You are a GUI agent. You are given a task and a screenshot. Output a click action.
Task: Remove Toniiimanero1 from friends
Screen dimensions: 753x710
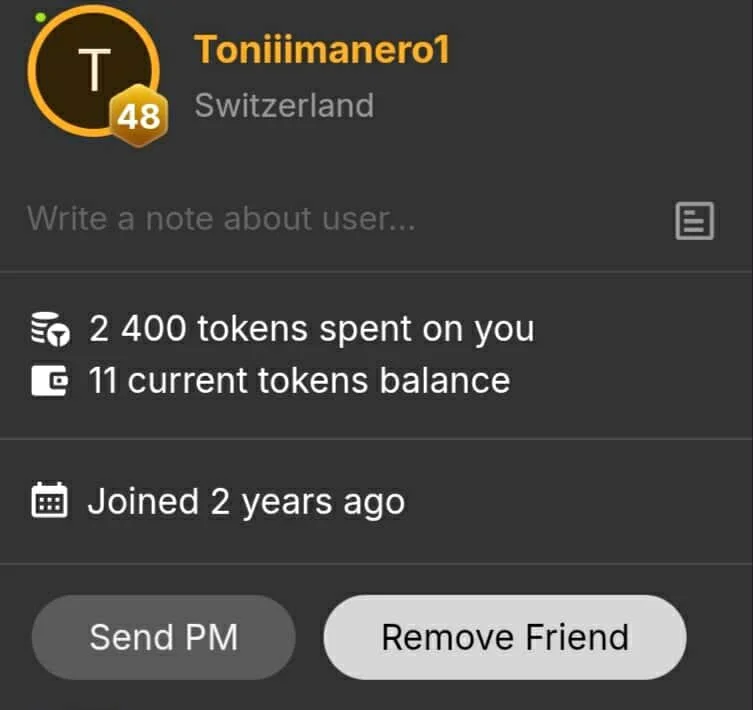tap(505, 638)
